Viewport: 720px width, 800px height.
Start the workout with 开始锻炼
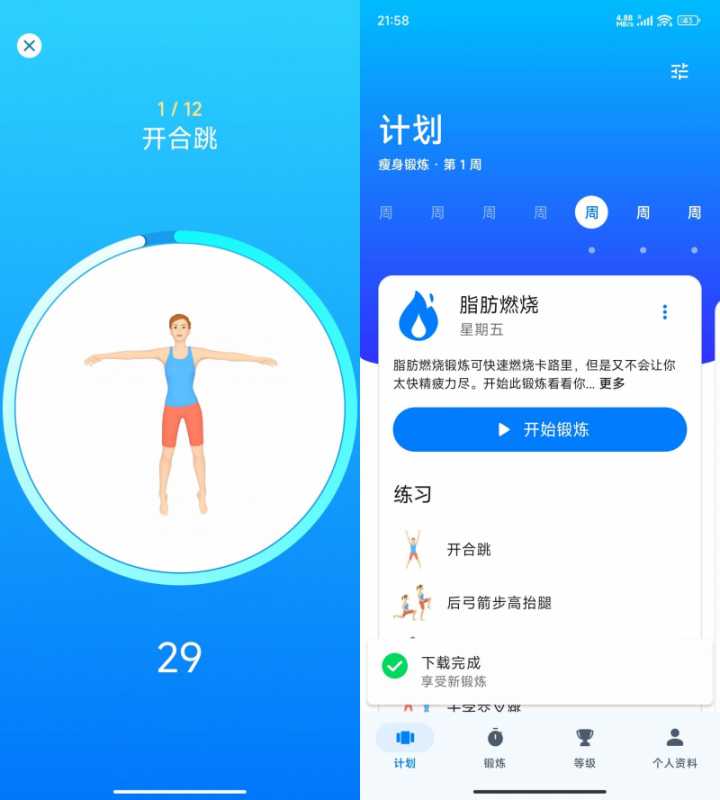pos(540,429)
